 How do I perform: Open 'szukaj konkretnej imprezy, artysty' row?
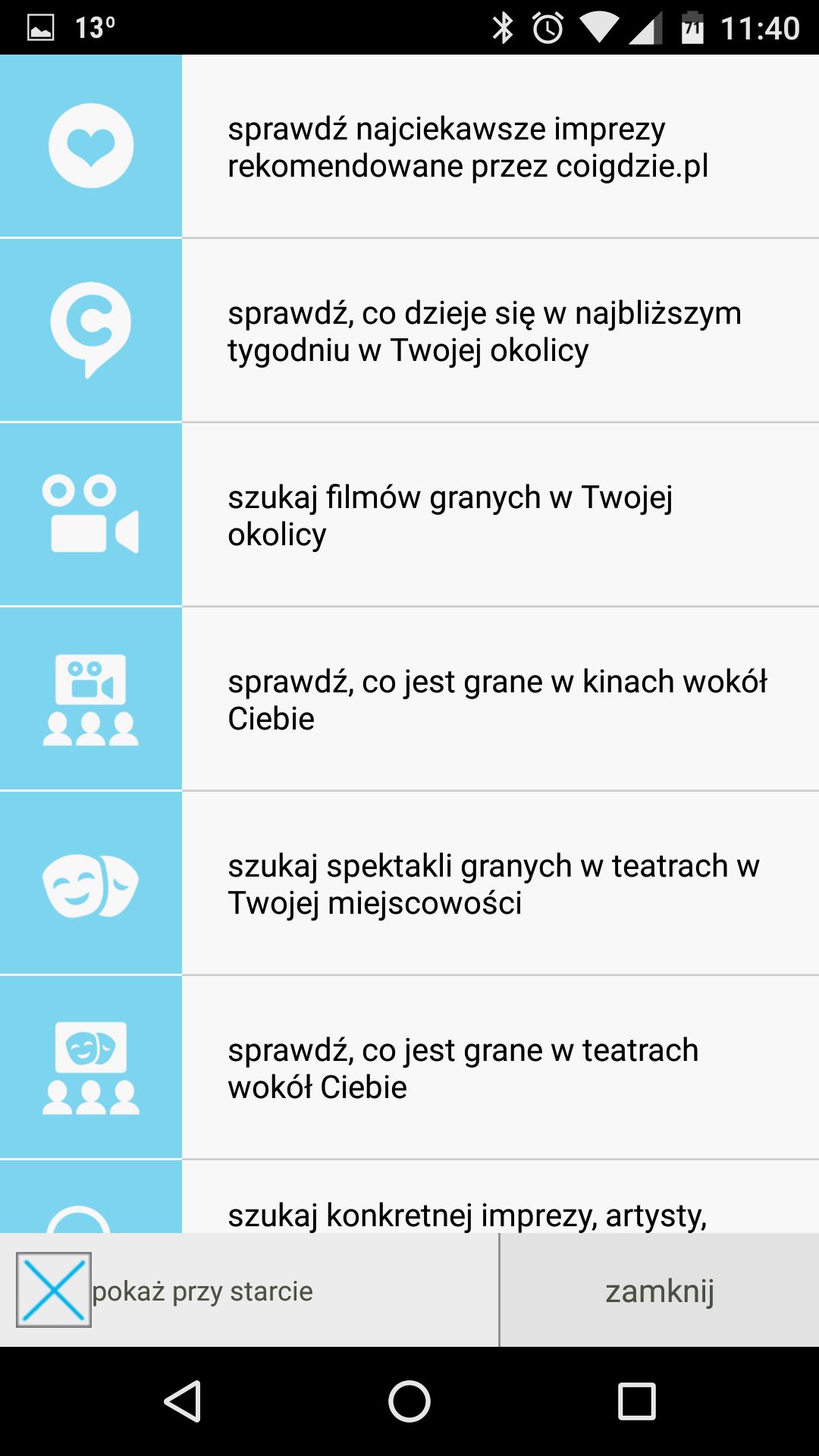(x=409, y=1197)
